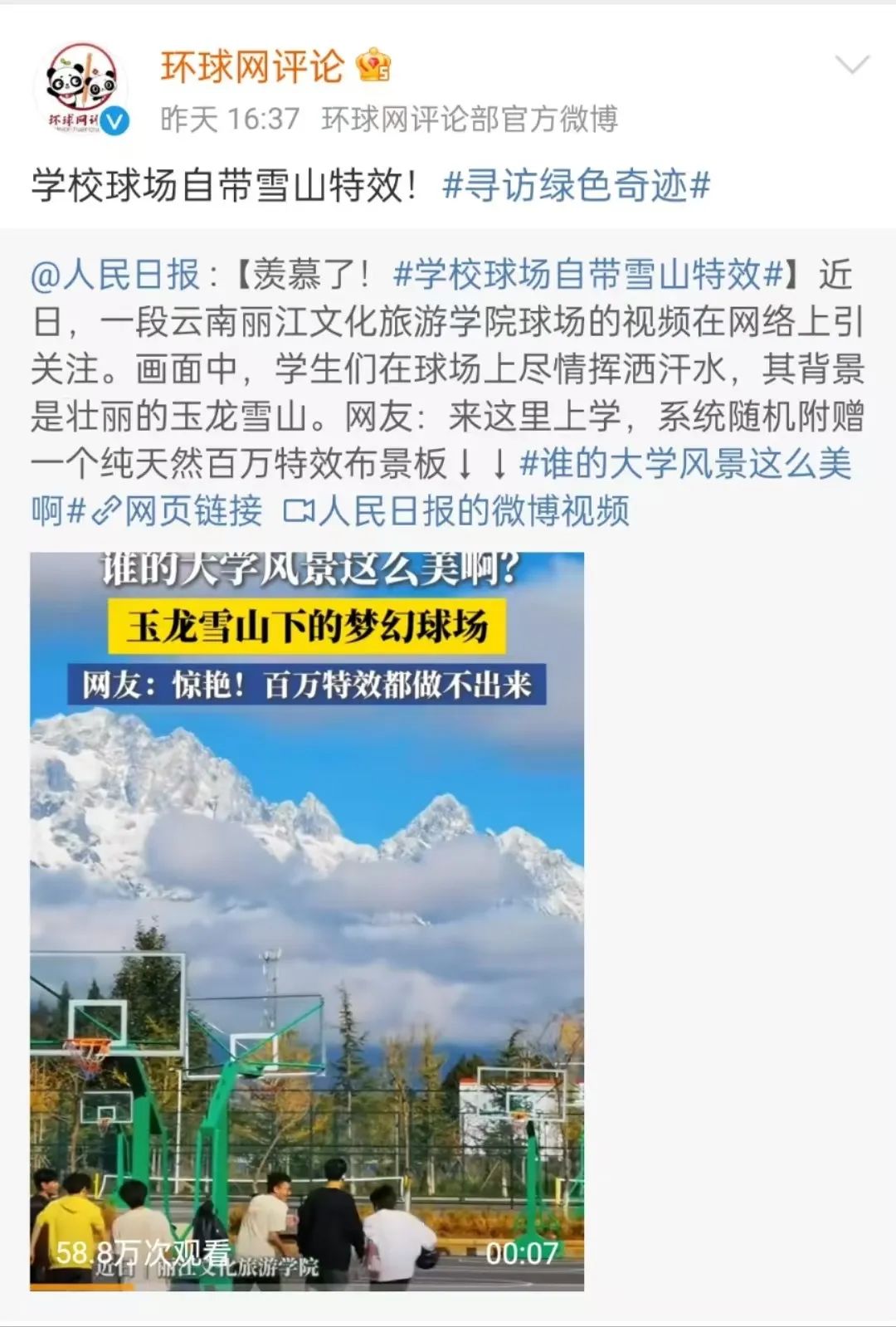Expand the post options chevron
Viewport: 896px width, 1327px height.
[x=851, y=65]
